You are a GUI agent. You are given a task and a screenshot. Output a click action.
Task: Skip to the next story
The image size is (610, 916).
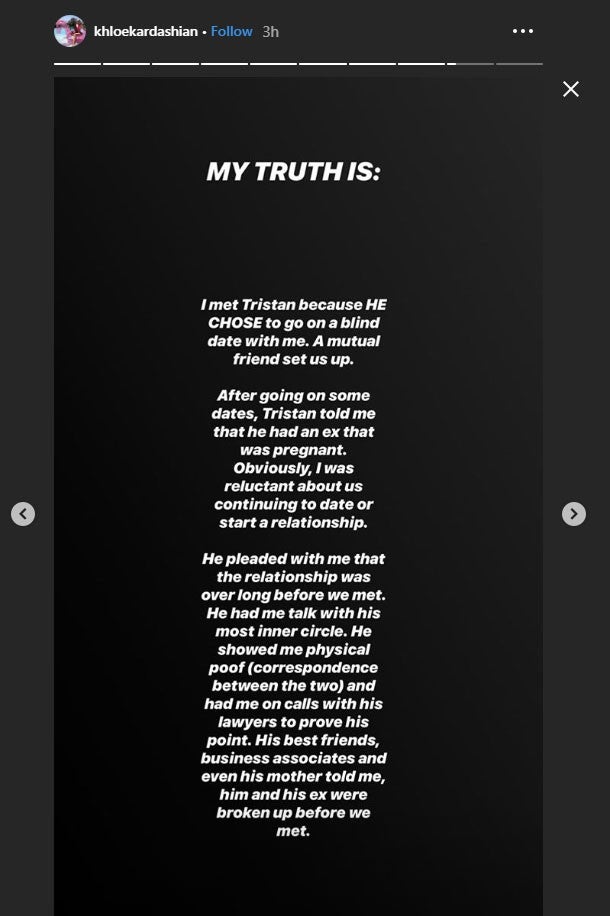(573, 514)
